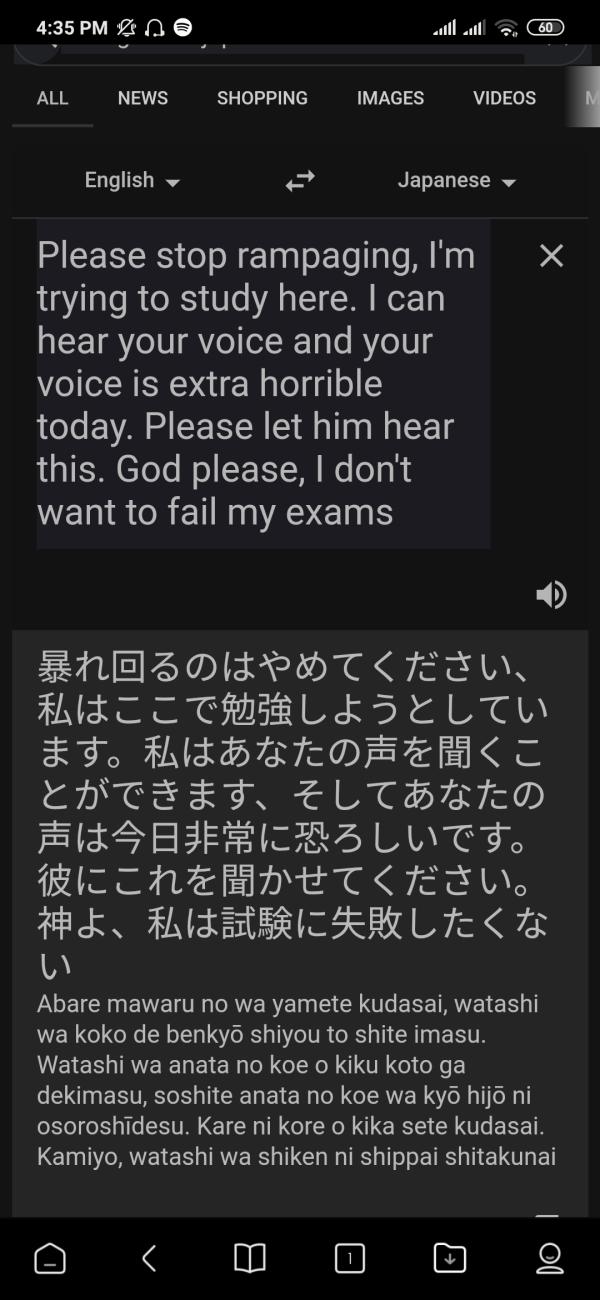Swap the source and target languages

pos(300,181)
